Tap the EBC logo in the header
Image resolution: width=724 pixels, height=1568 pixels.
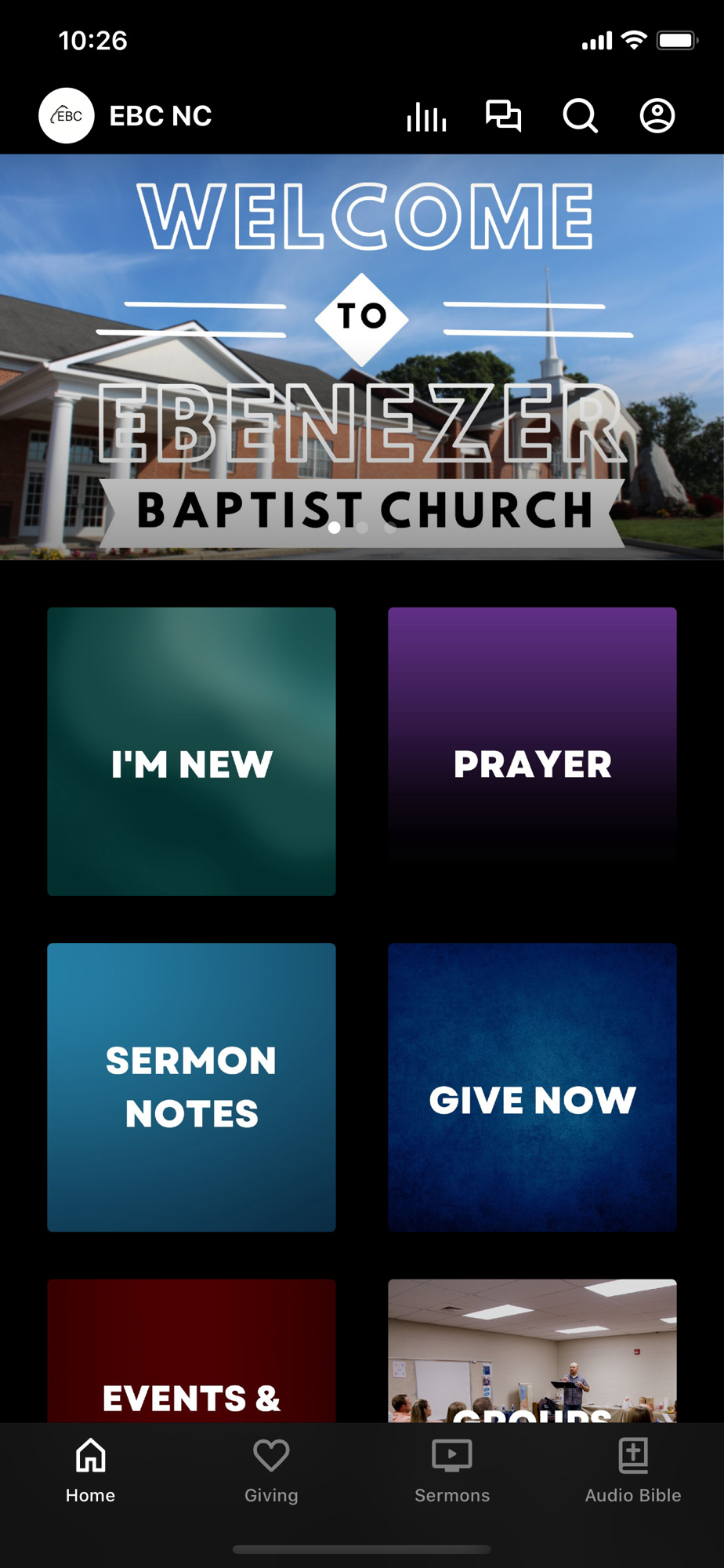(x=67, y=116)
